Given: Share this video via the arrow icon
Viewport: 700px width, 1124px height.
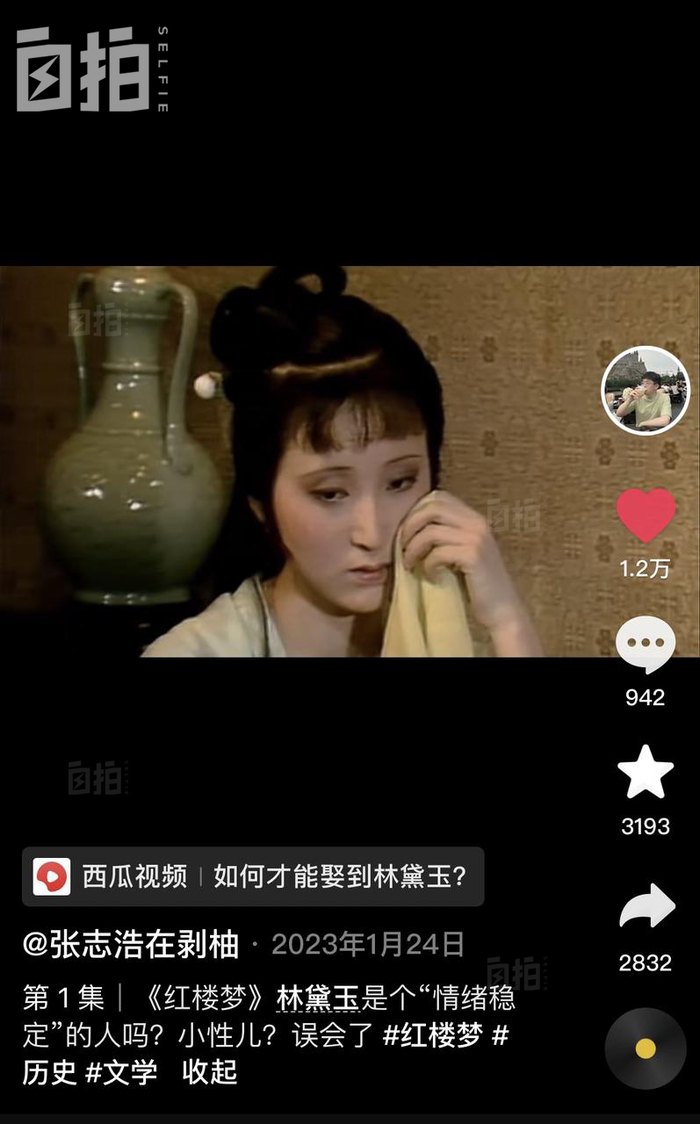Looking at the screenshot, I should 646,907.
